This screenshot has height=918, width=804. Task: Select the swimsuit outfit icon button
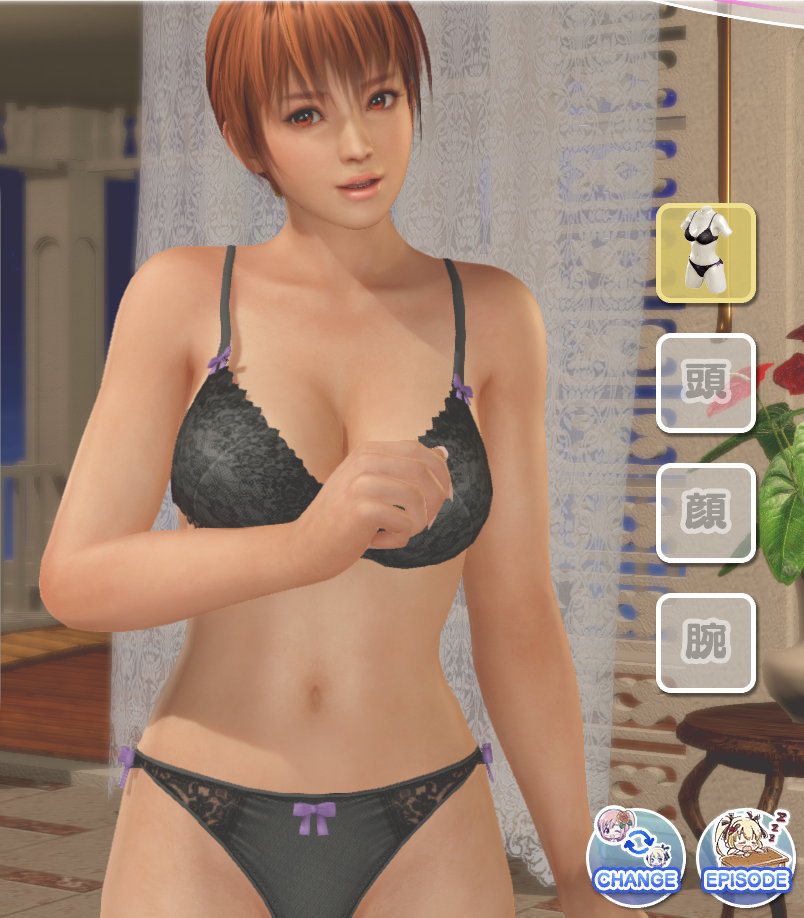click(706, 253)
